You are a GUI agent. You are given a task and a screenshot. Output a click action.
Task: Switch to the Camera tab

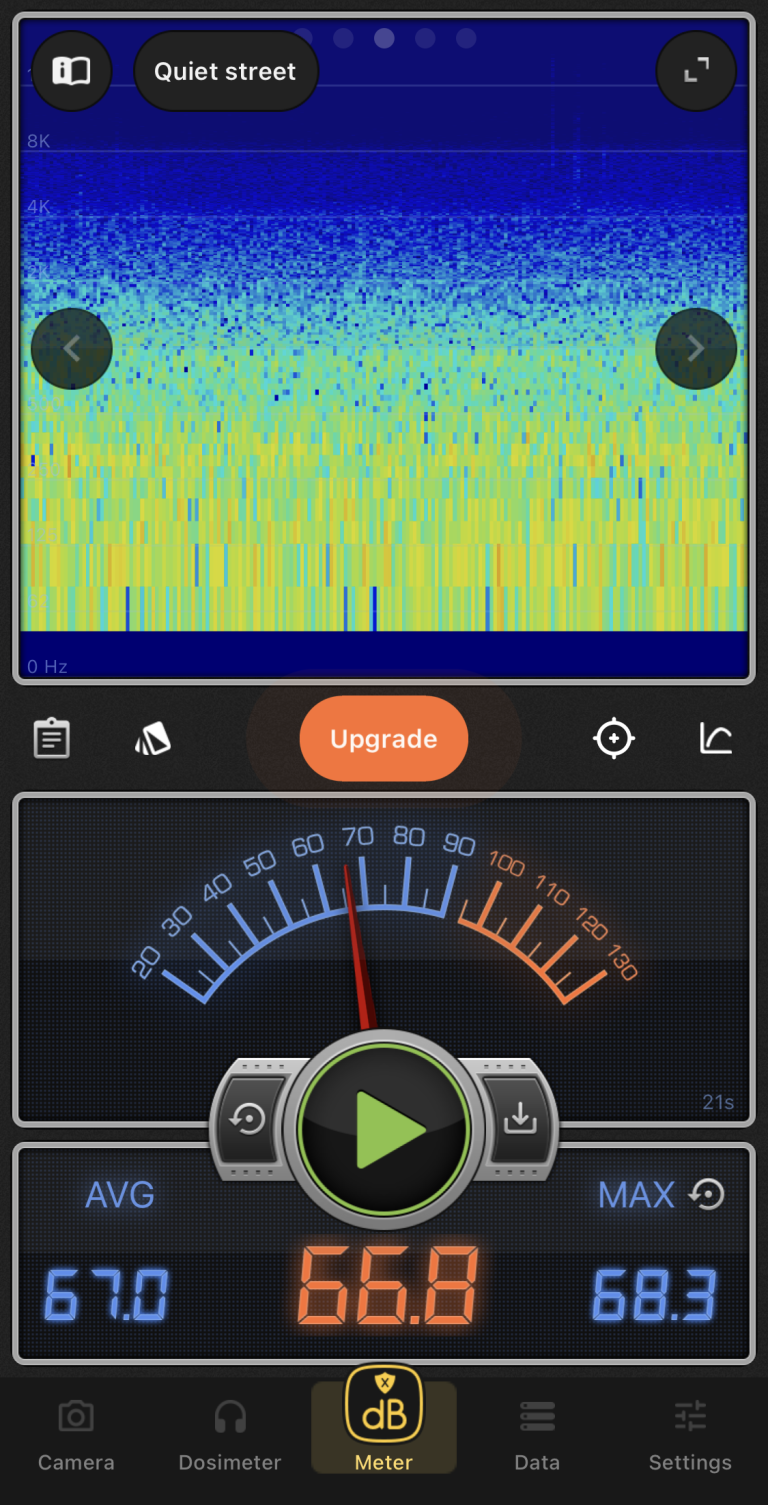(x=76, y=1437)
